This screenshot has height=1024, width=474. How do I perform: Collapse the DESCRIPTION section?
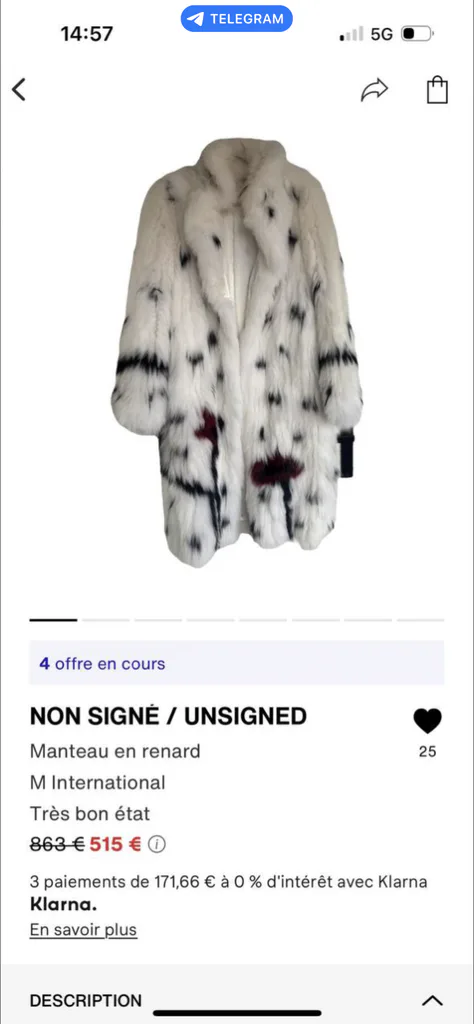point(432,1000)
